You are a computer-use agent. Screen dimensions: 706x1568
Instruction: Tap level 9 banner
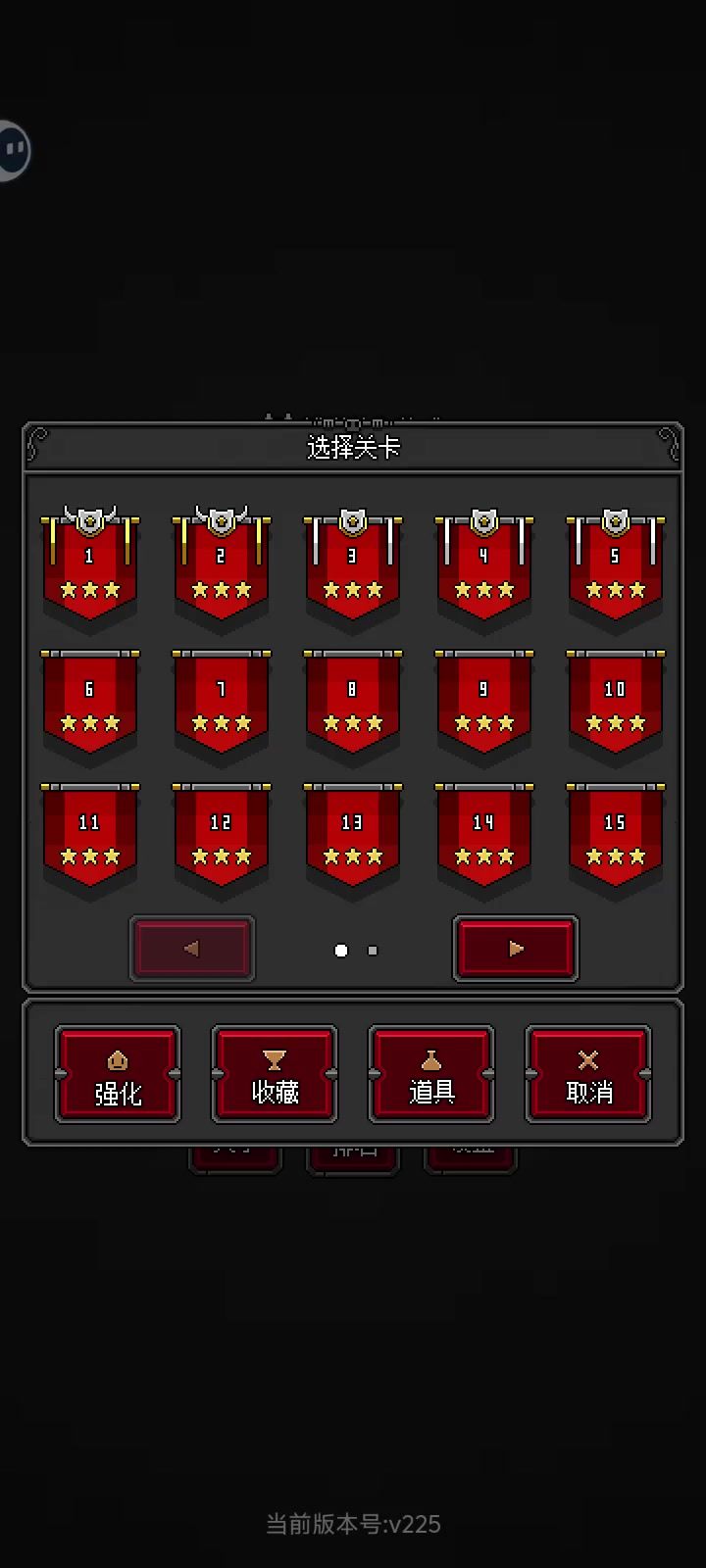(483, 702)
